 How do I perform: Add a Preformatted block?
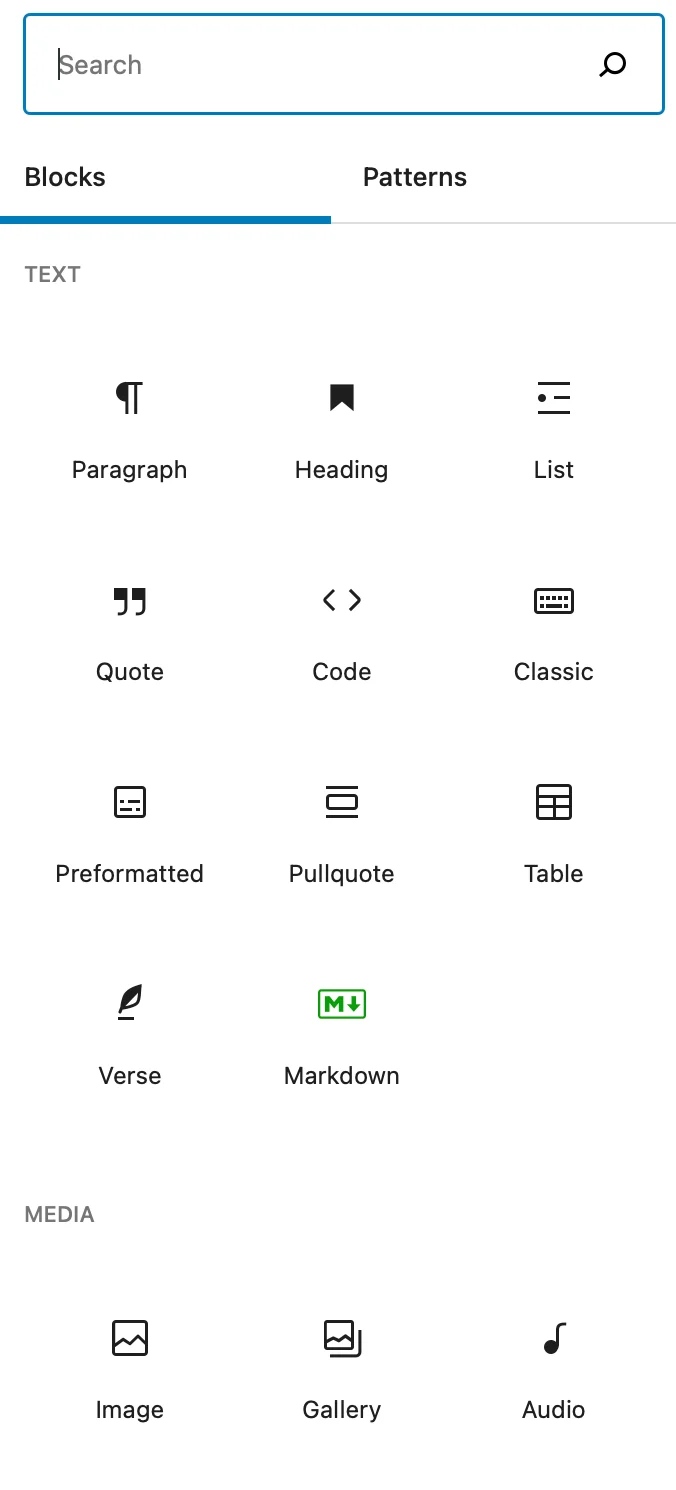point(130,831)
